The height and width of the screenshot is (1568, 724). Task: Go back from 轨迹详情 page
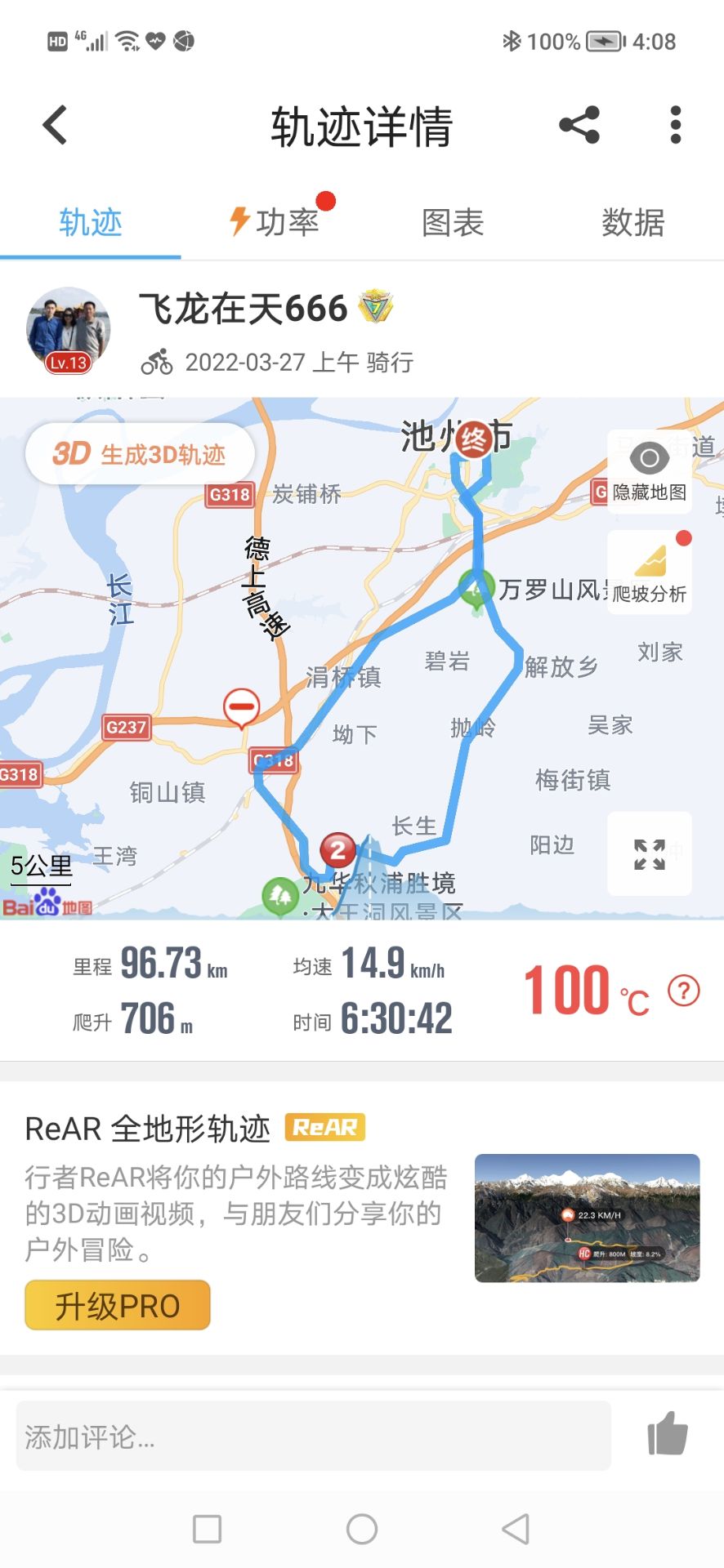click(x=55, y=126)
